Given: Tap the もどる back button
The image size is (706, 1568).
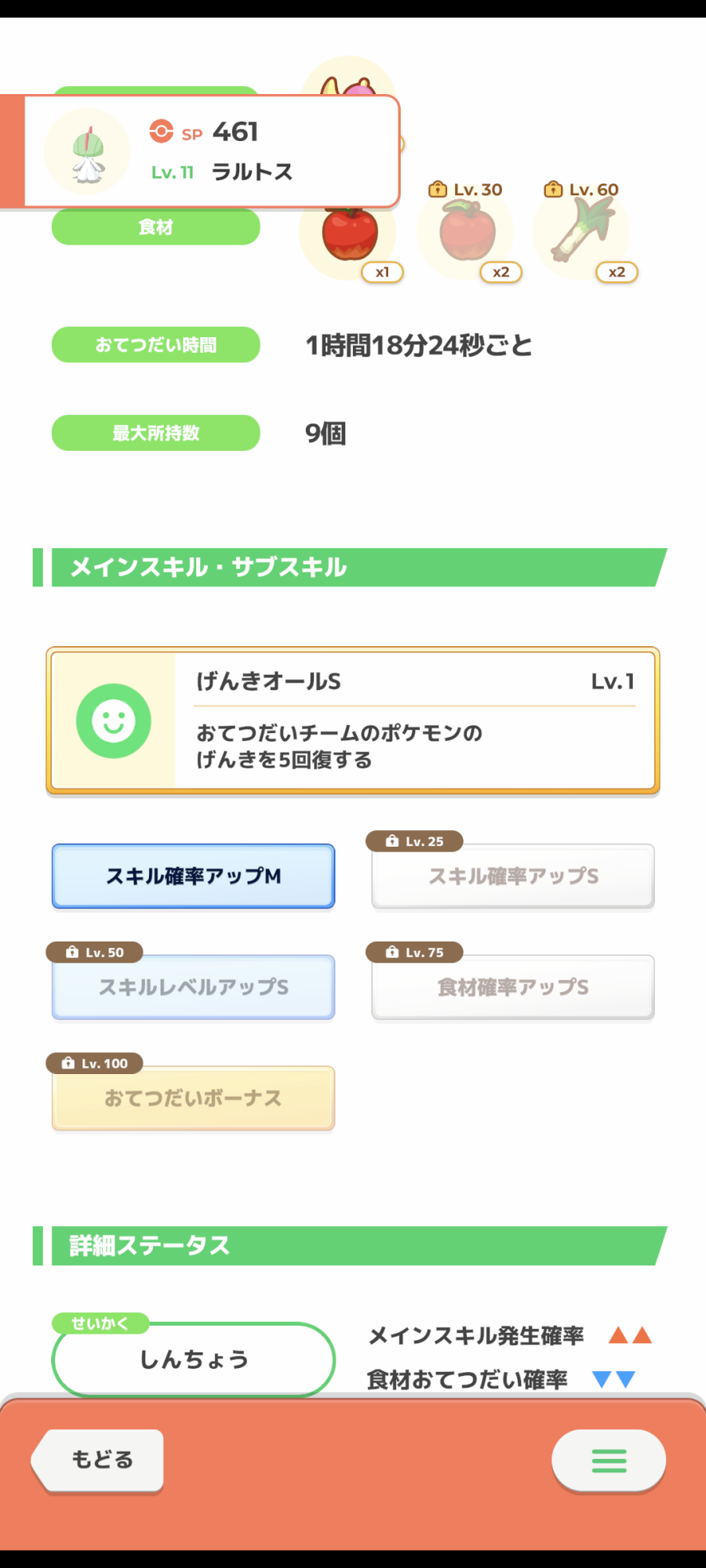Looking at the screenshot, I should (x=98, y=1460).
